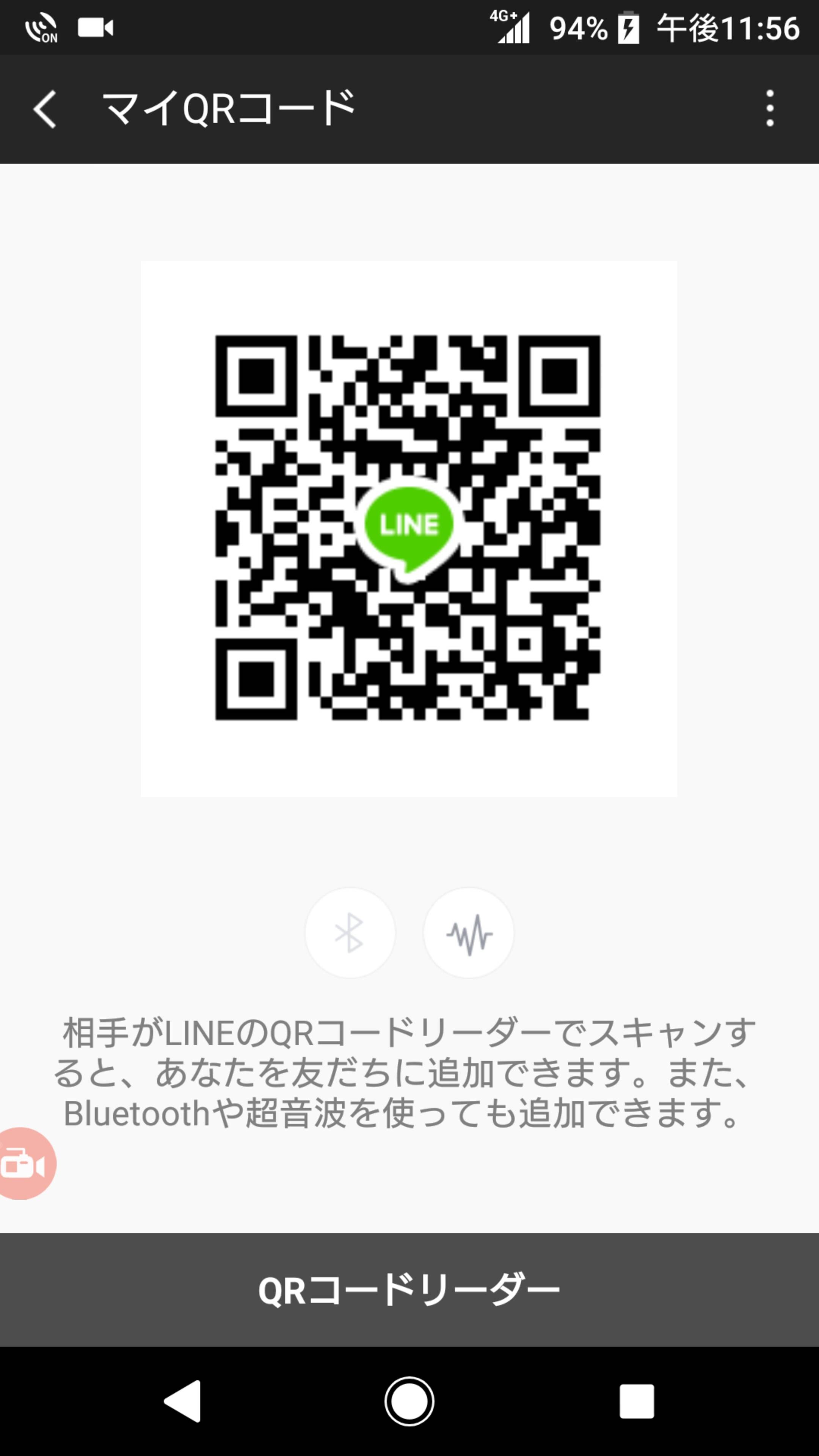Add friends via the ultrasonic wave button
The image size is (819, 1456).
click(469, 933)
